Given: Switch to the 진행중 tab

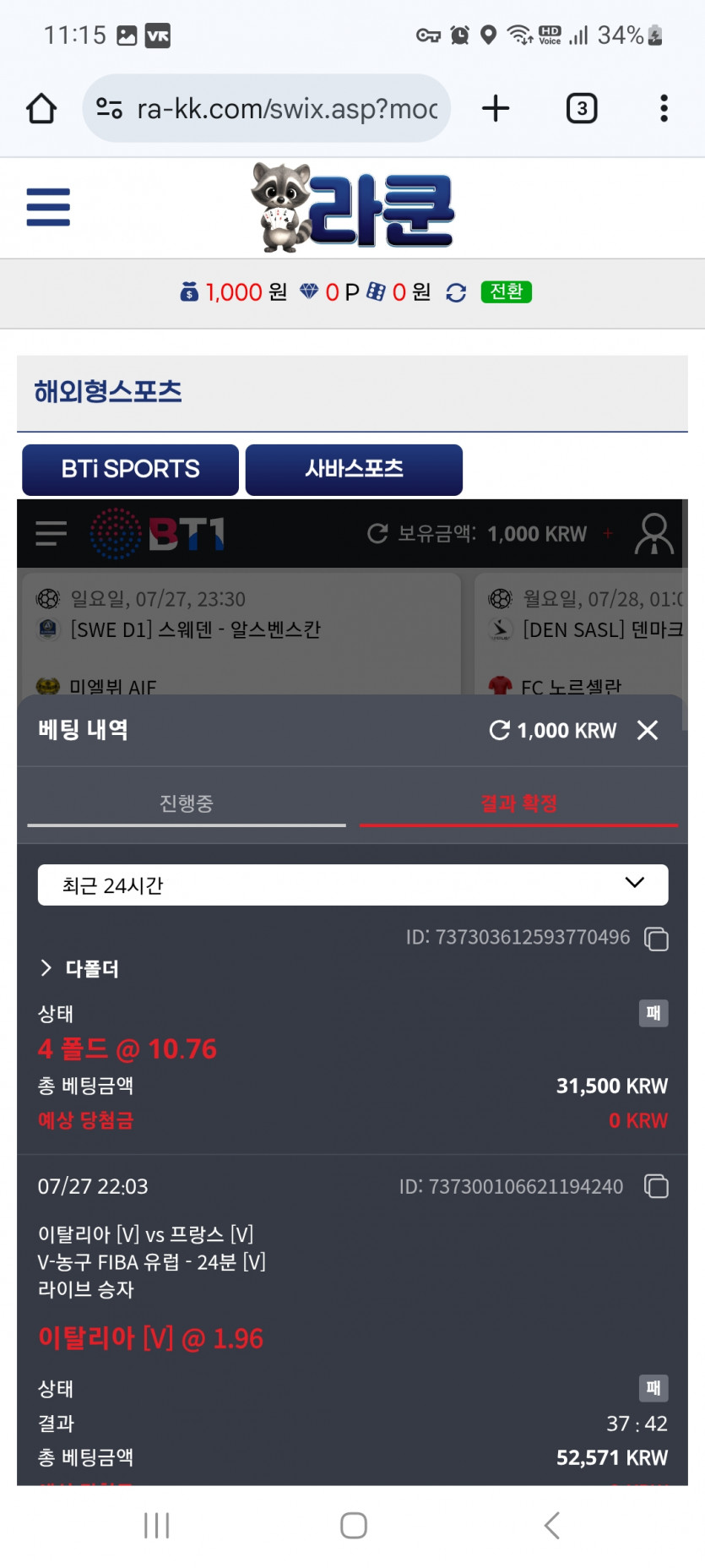Looking at the screenshot, I should click(187, 803).
